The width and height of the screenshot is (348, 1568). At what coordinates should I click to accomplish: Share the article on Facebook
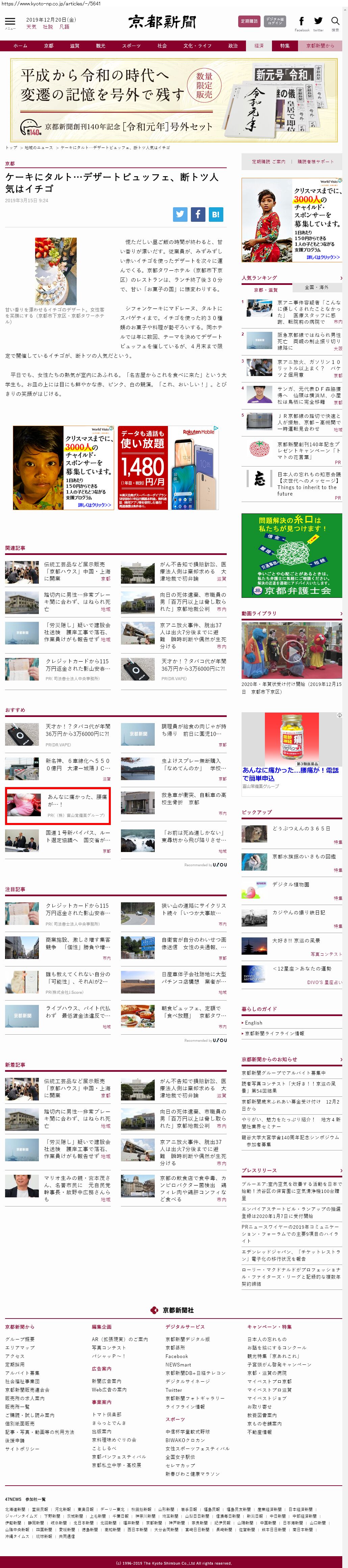click(198, 214)
